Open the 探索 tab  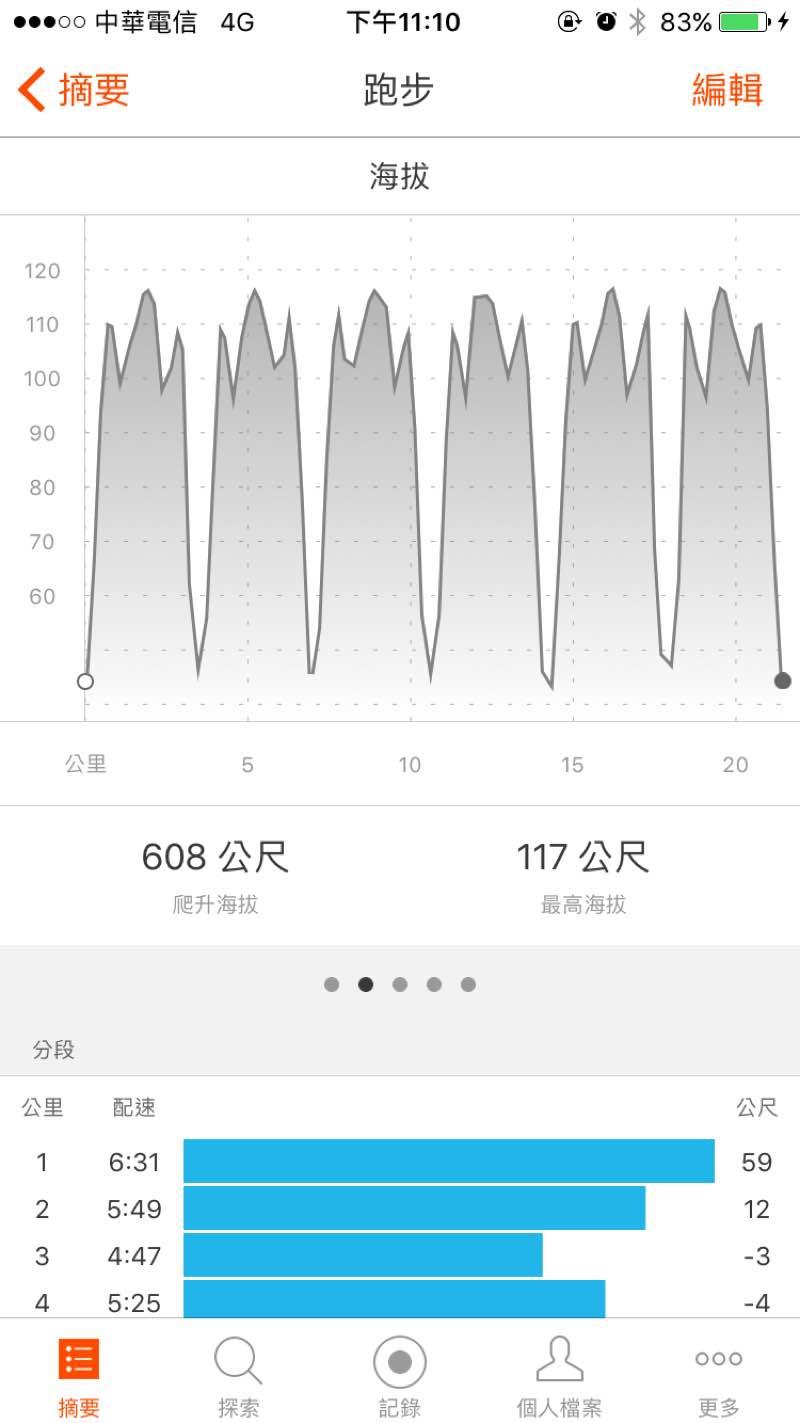[x=238, y=1377]
